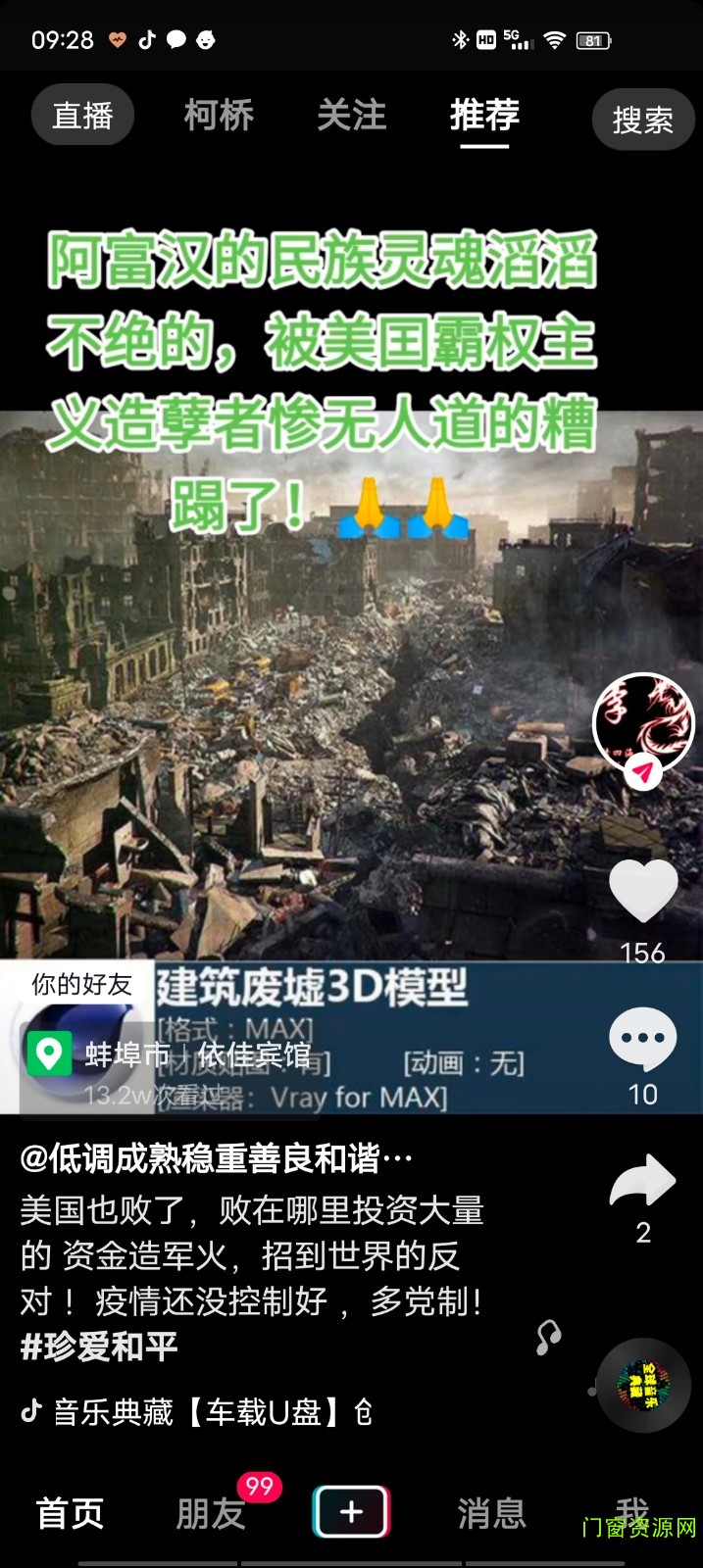The width and height of the screenshot is (703, 1568).
Task: Open the 直播 live tab
Action: click(x=82, y=116)
